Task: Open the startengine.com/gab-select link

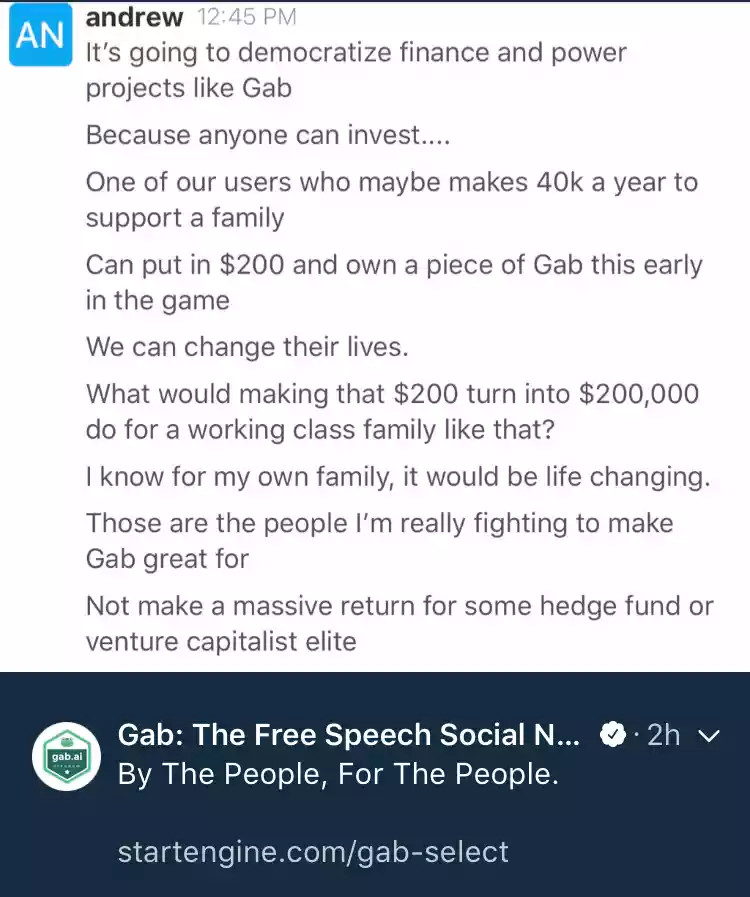Action: tap(313, 852)
